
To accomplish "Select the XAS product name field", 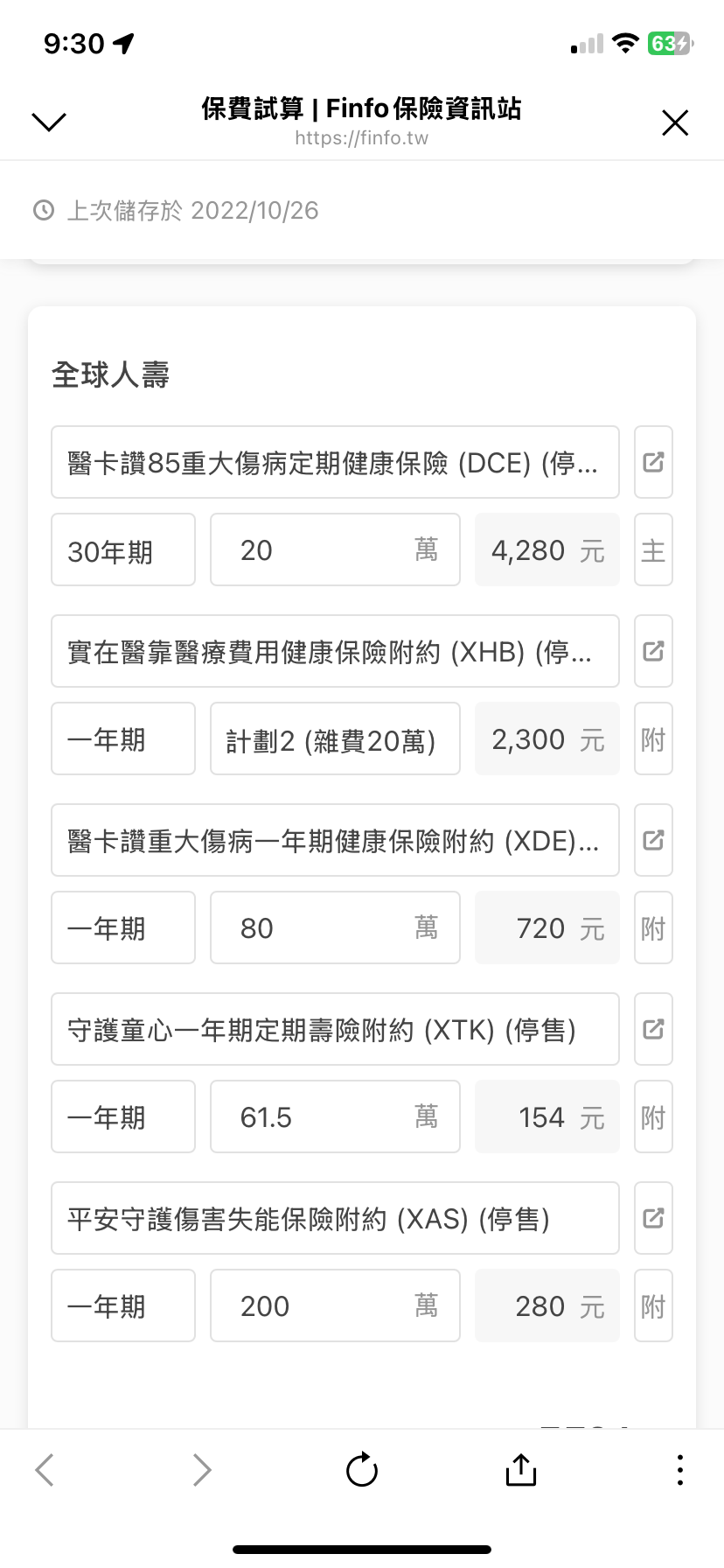I will tap(335, 1218).
